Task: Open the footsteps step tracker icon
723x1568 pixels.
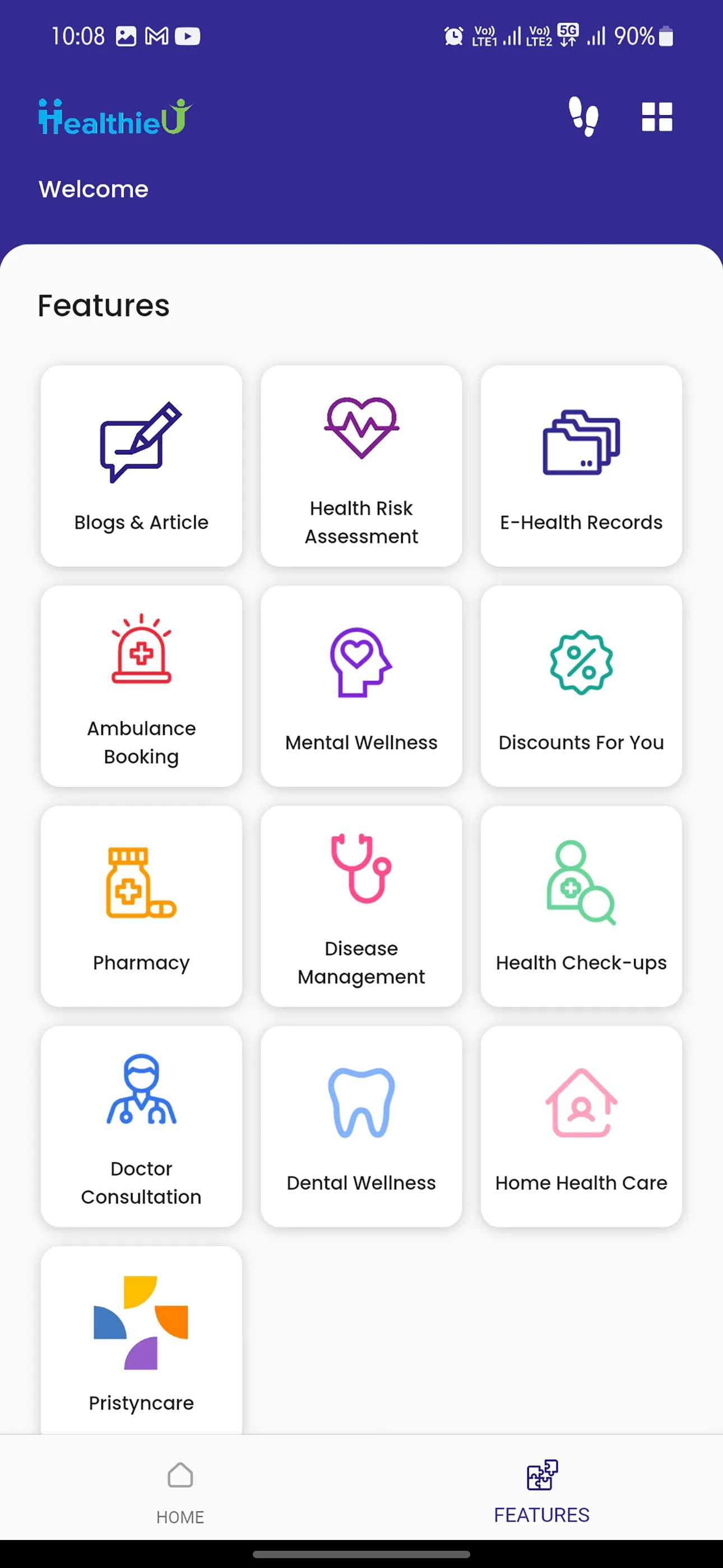Action: click(x=583, y=116)
